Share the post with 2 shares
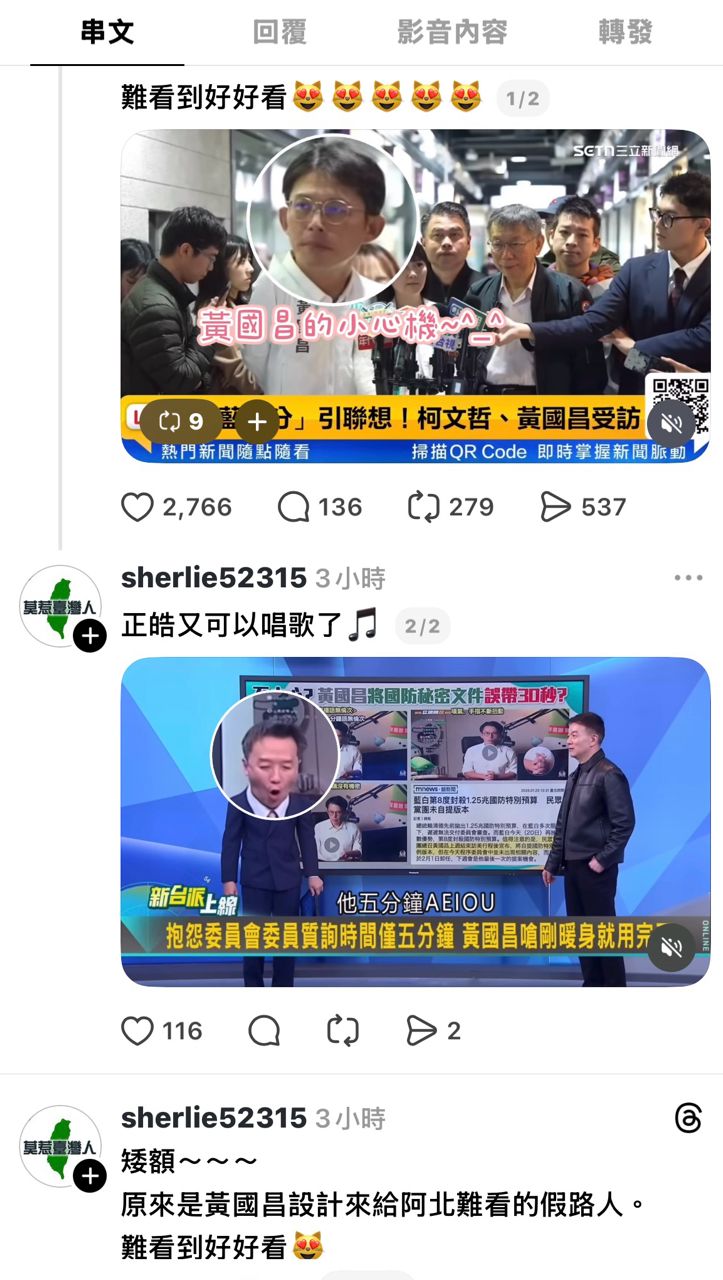This screenshot has height=1280, width=723. [422, 1031]
